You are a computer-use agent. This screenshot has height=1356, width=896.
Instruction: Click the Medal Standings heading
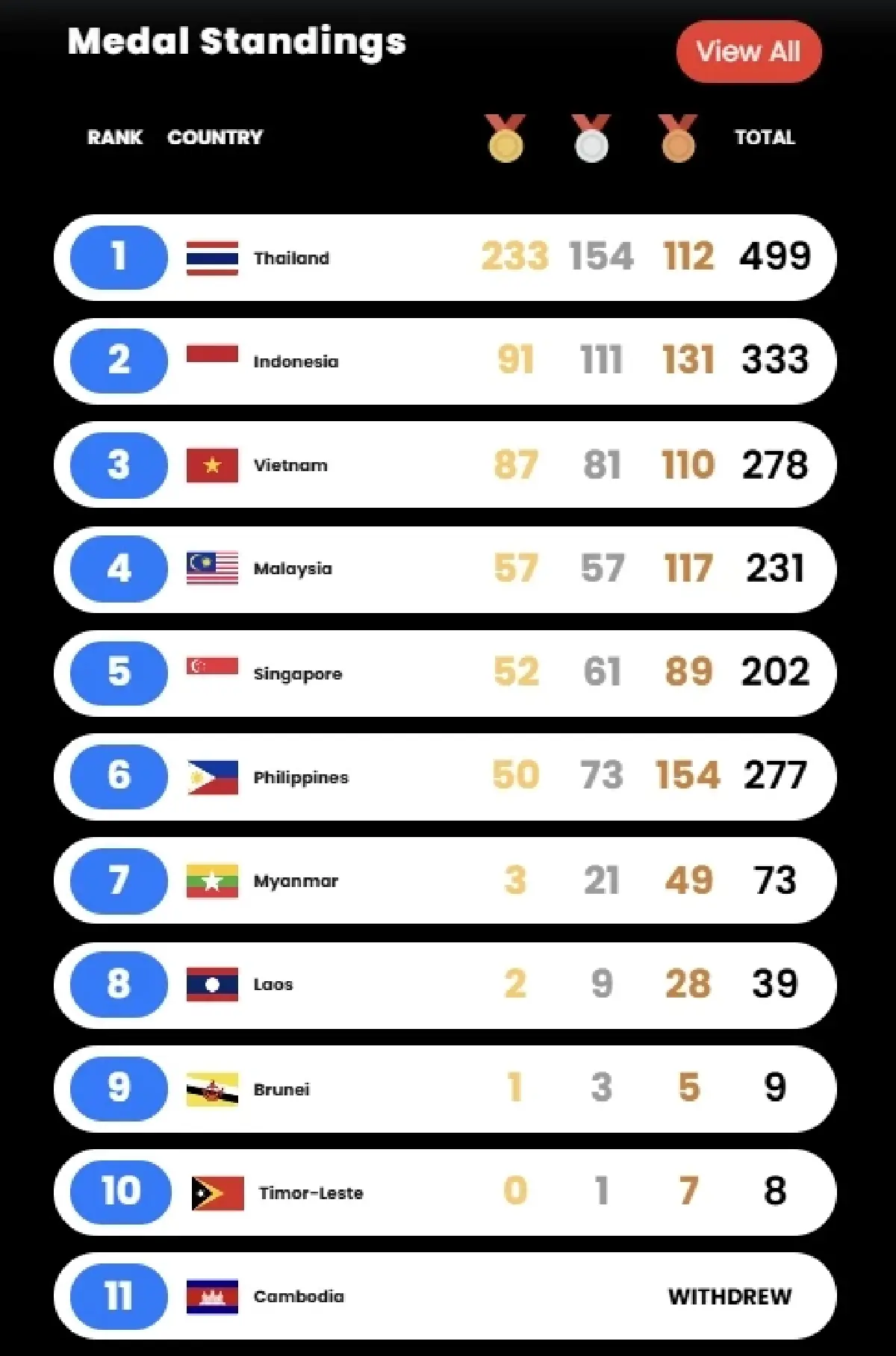click(237, 43)
